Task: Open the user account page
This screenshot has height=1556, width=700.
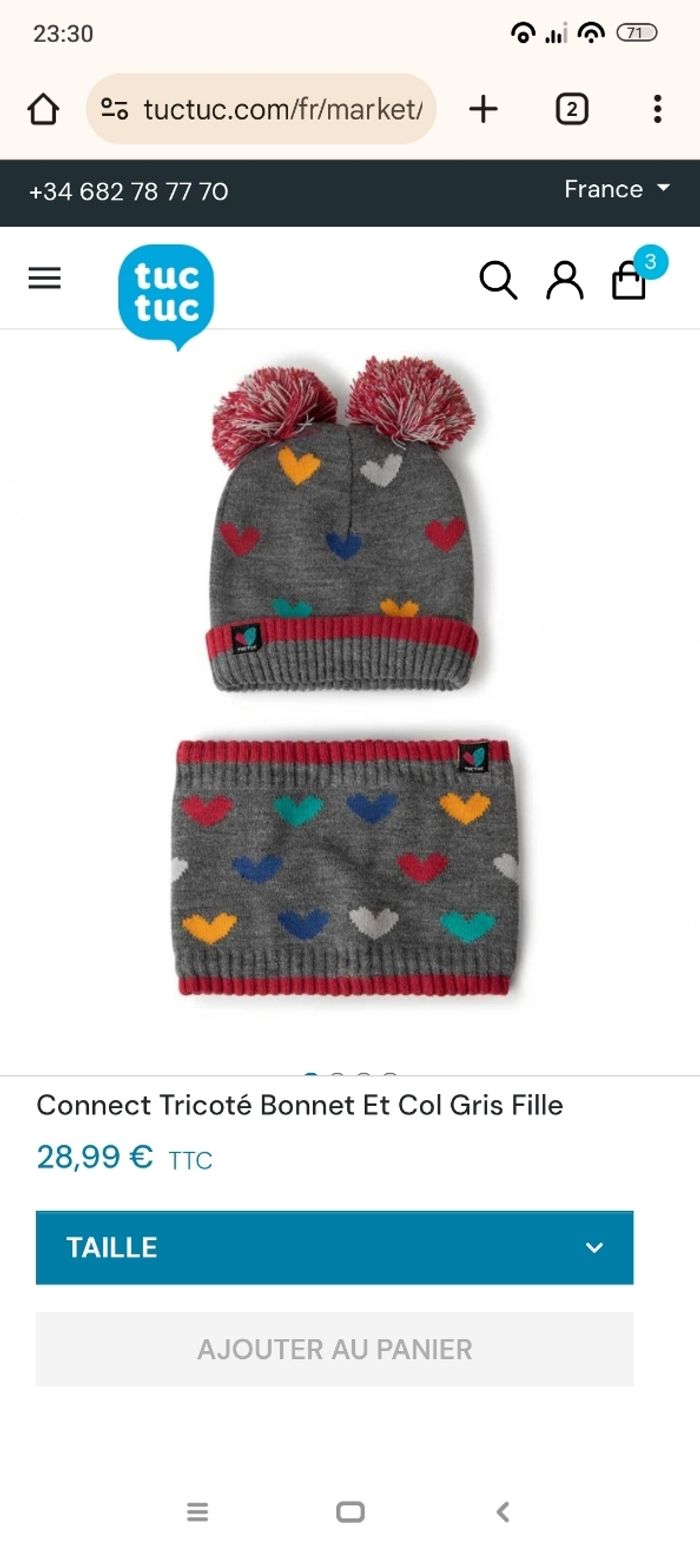Action: tap(564, 280)
